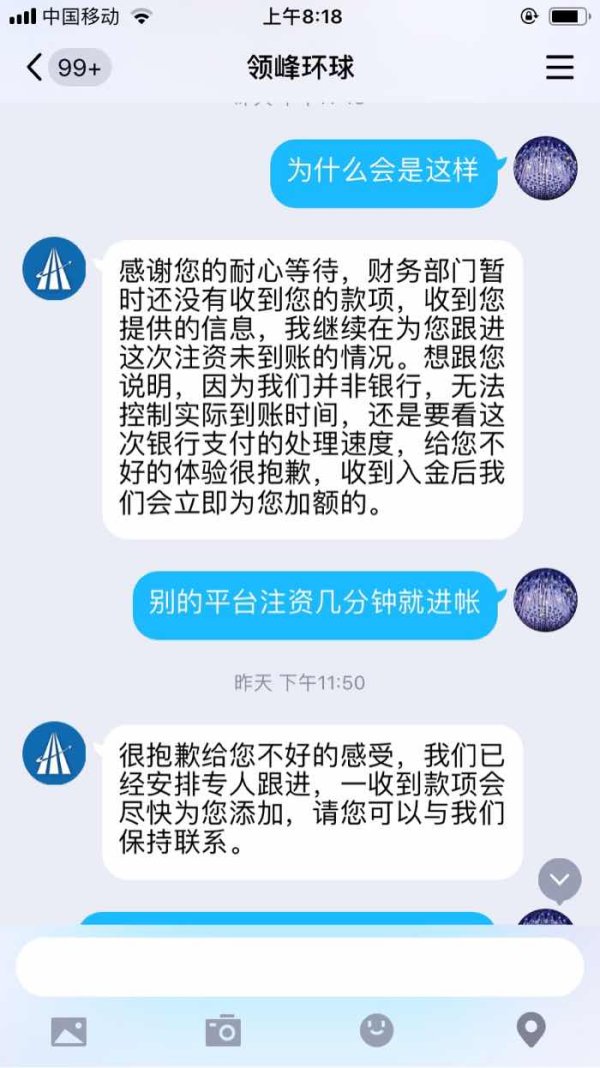Jump to latest messages with down arrow button

560,881
